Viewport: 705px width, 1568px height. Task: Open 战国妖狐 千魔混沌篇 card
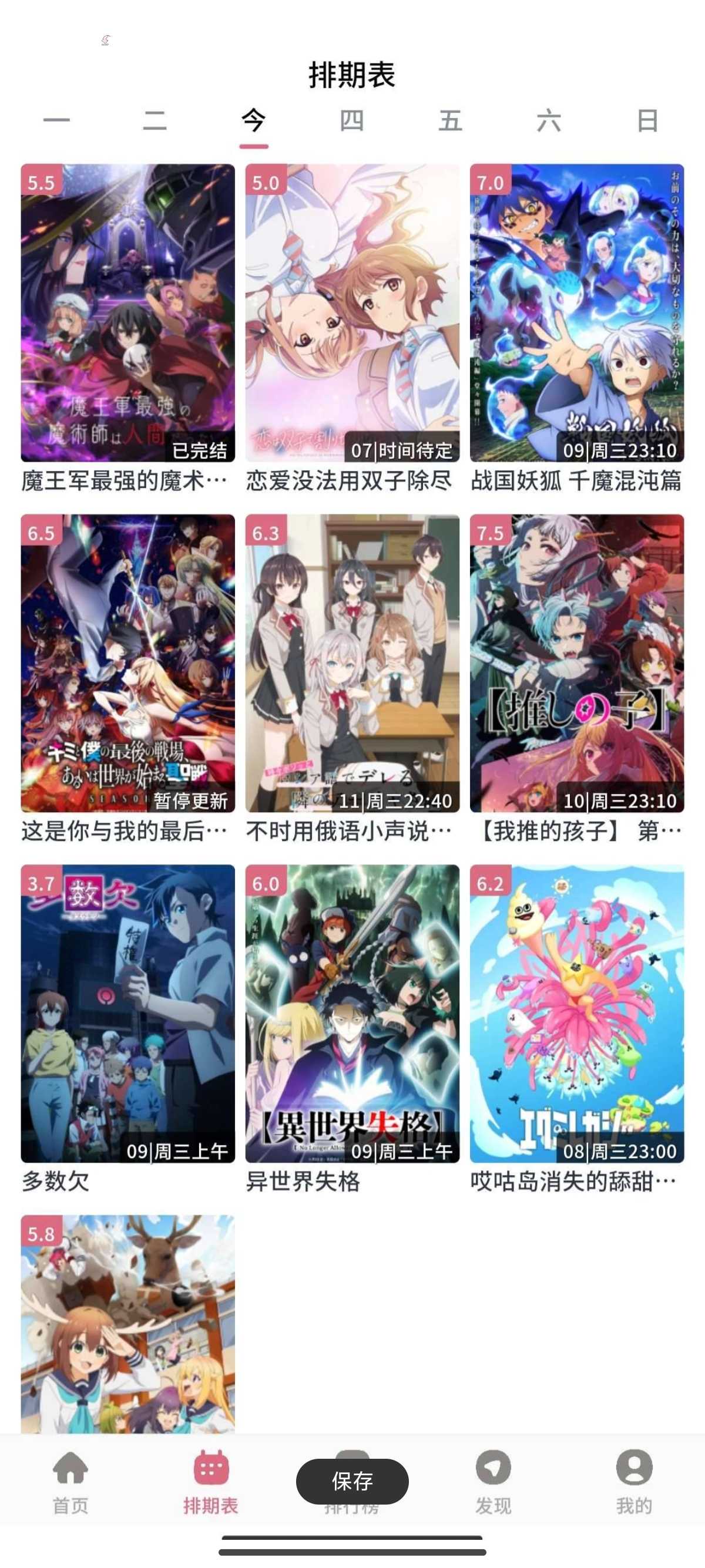(576, 313)
